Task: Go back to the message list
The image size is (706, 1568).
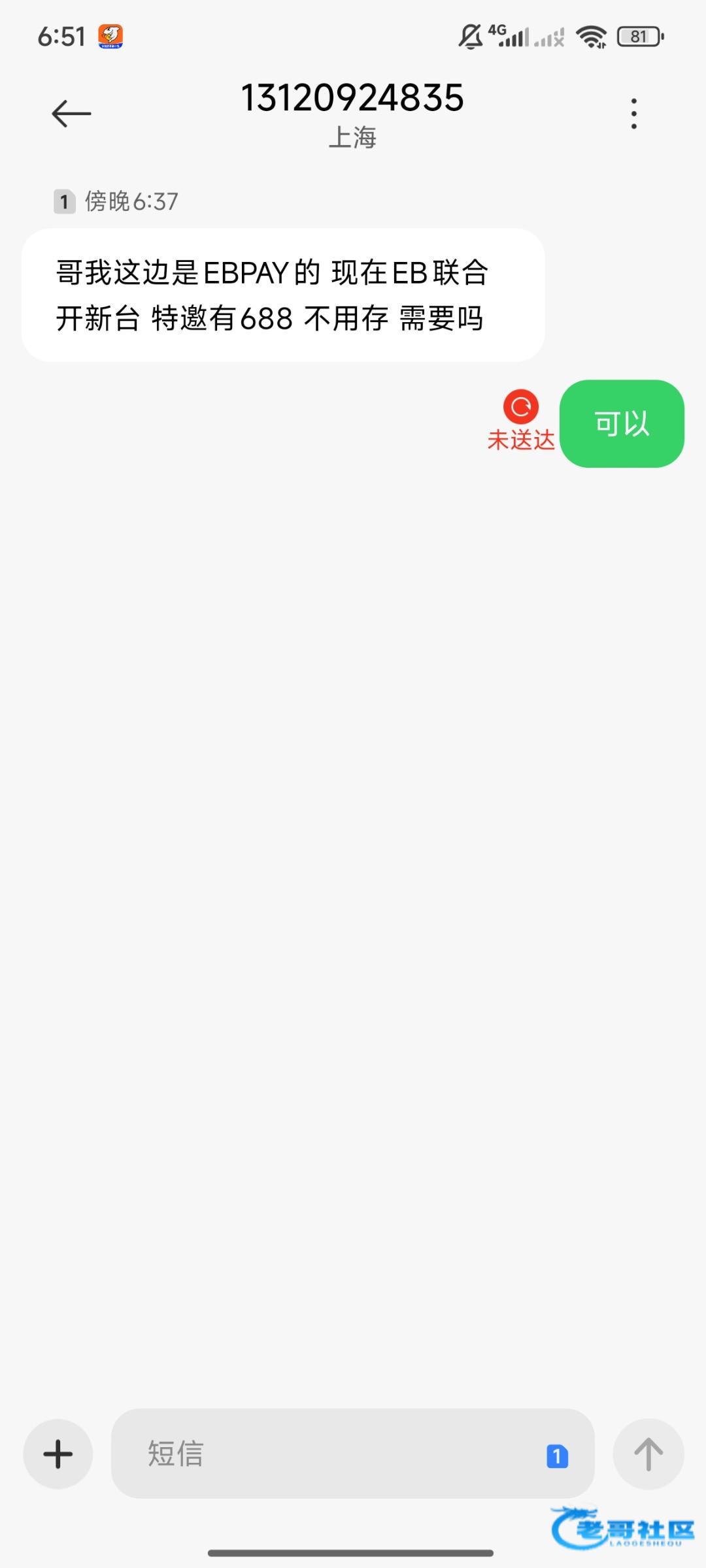Action: [71, 114]
